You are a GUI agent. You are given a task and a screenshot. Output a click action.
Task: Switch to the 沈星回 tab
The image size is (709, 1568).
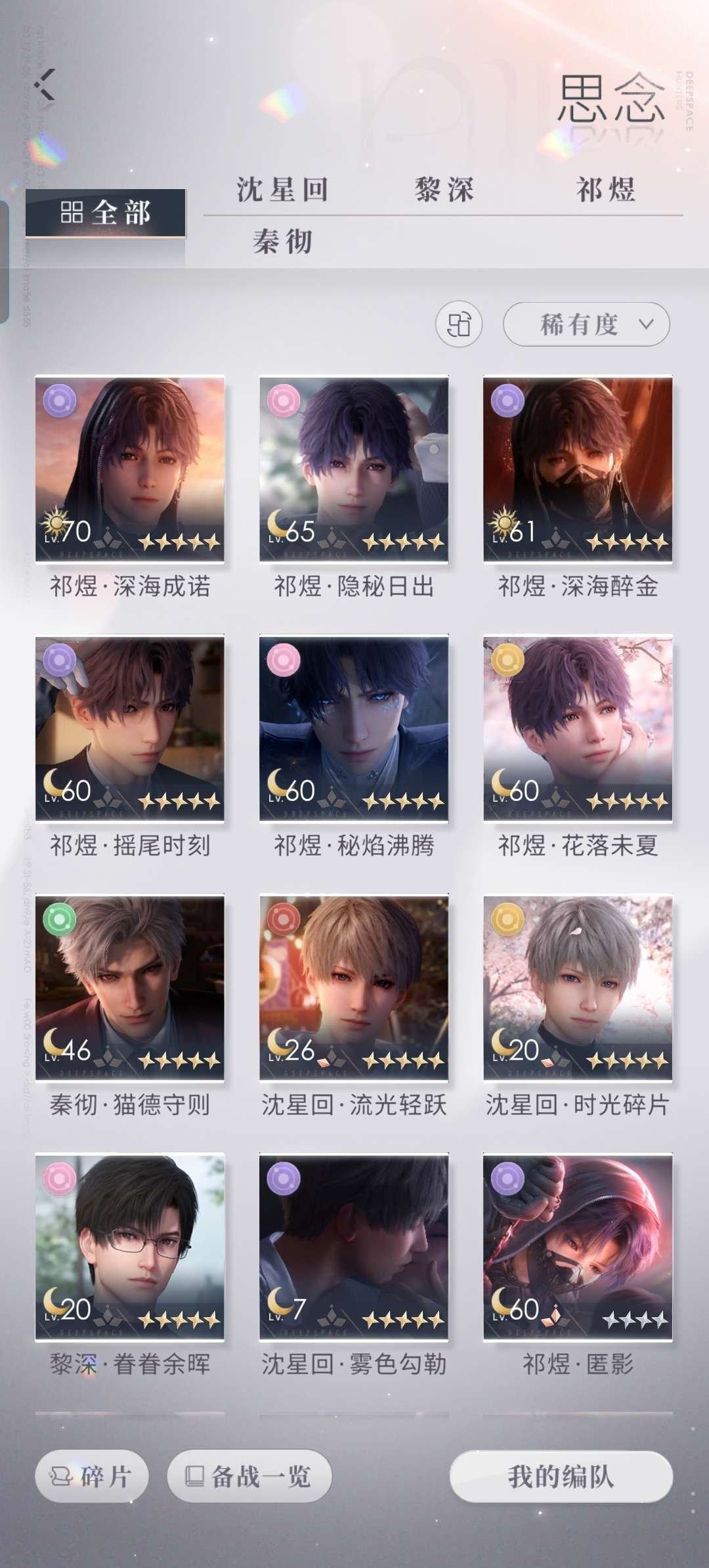(x=282, y=191)
